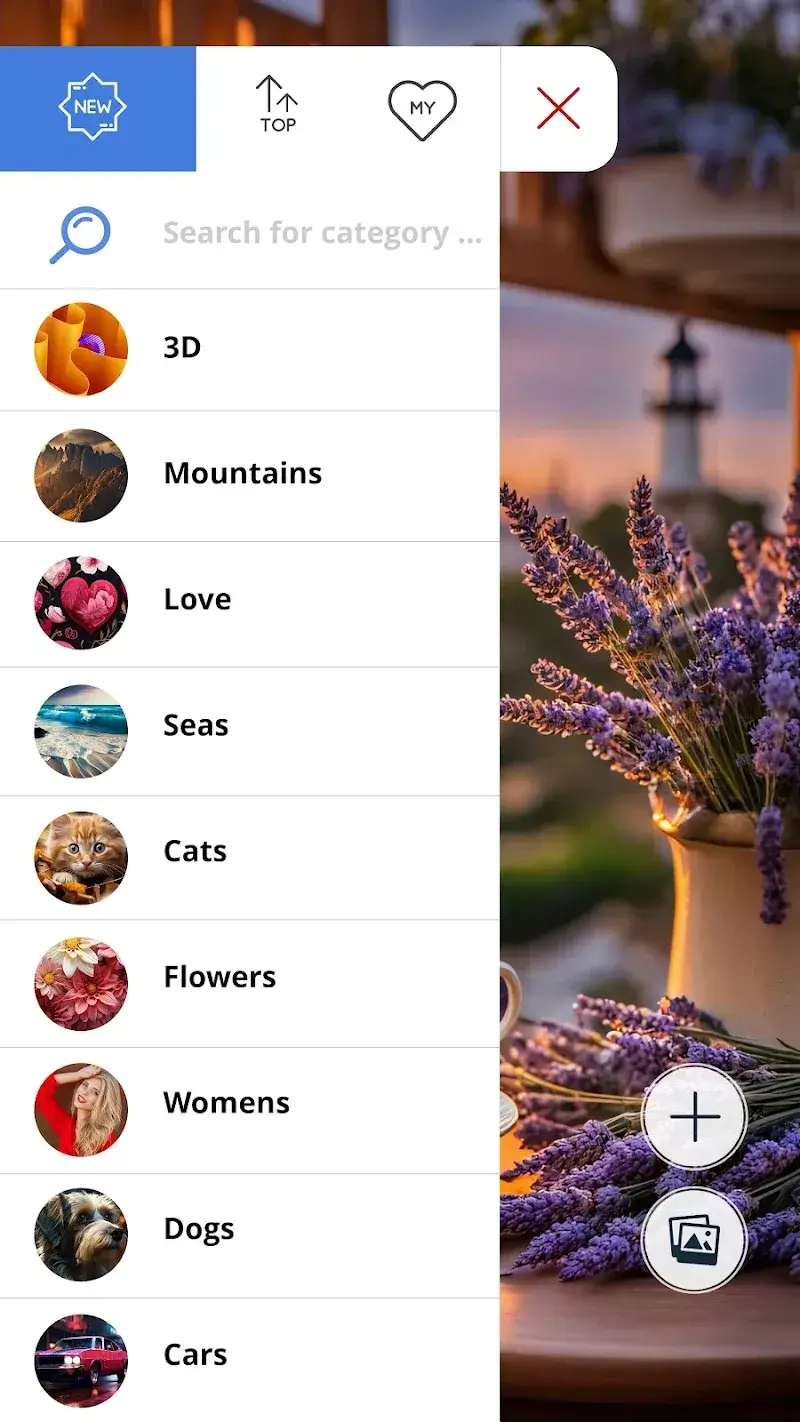Image resolution: width=800 pixels, height=1422 pixels.
Task: Close the category panel
Action: [x=558, y=108]
